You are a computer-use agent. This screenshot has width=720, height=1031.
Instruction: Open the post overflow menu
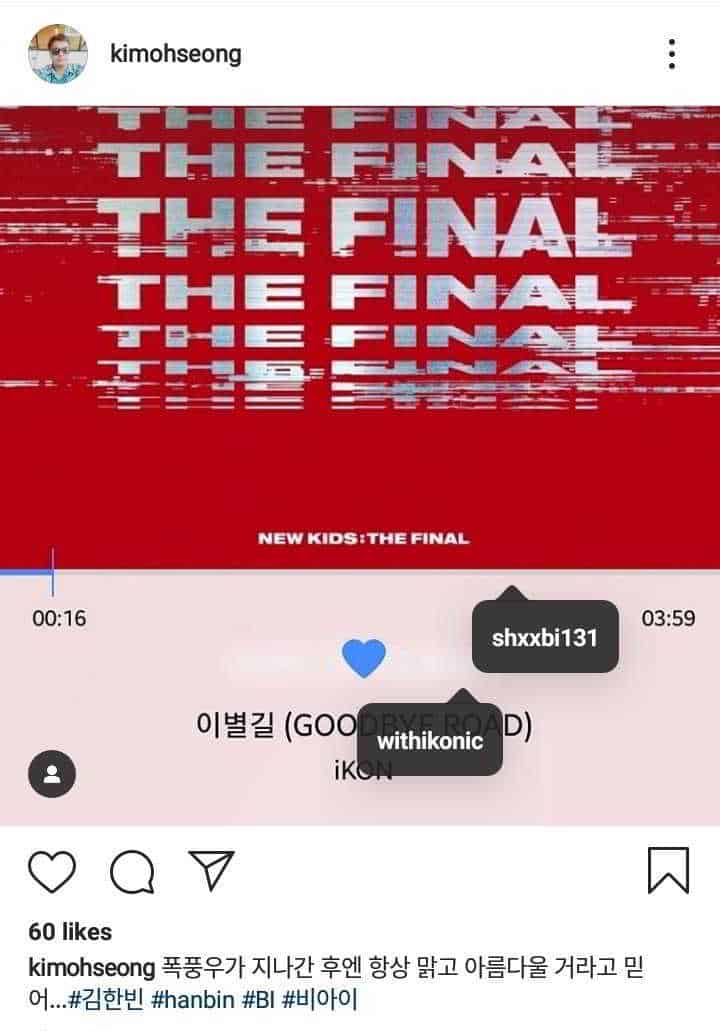[x=672, y=54]
